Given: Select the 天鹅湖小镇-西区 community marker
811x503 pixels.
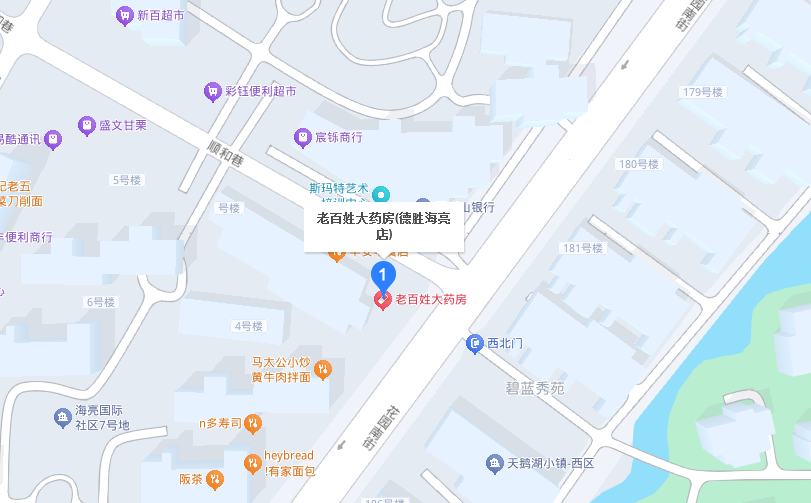Looking at the screenshot, I should [494, 464].
